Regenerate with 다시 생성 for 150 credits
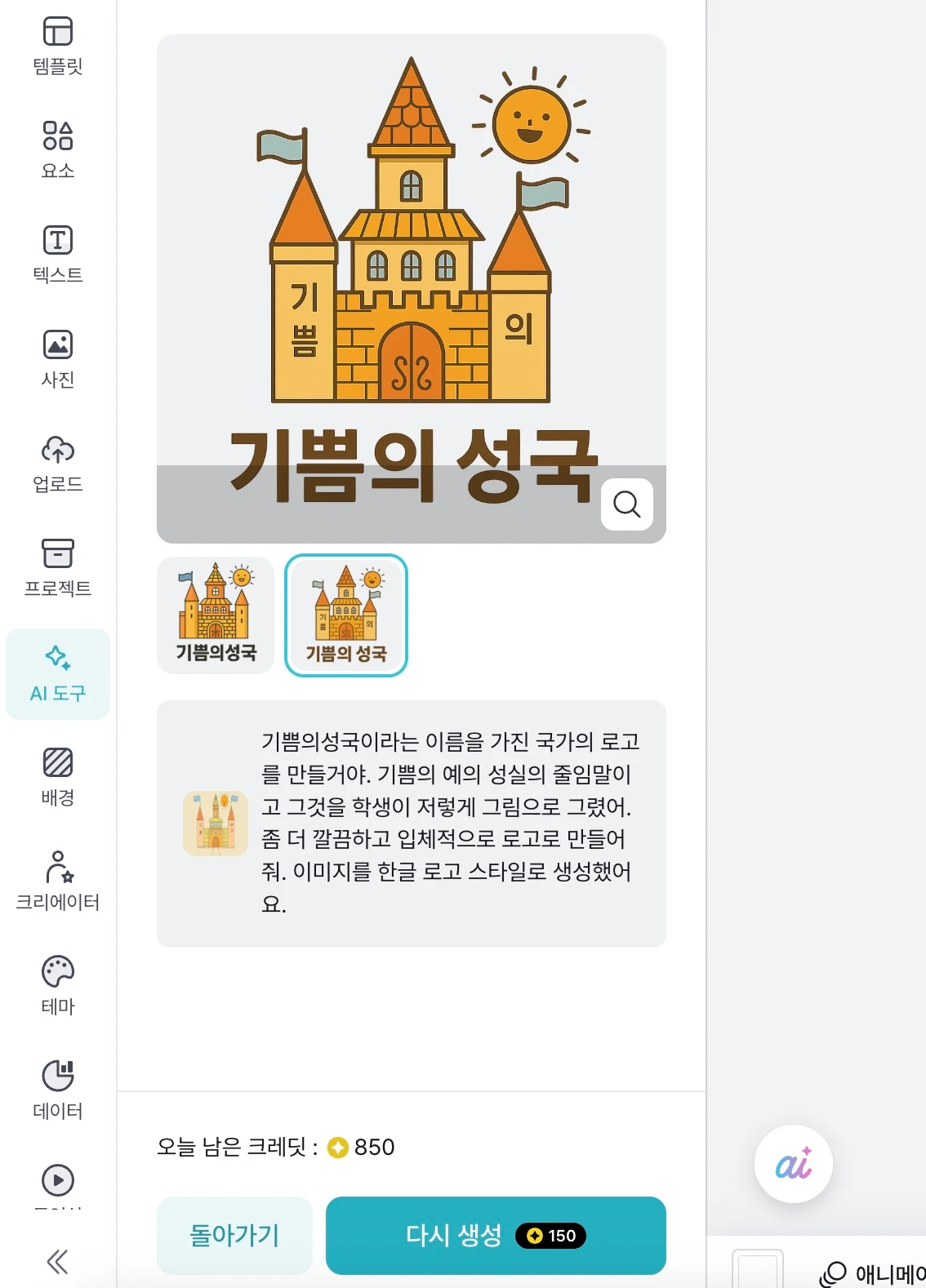This screenshot has height=1288, width=926. tap(495, 1235)
